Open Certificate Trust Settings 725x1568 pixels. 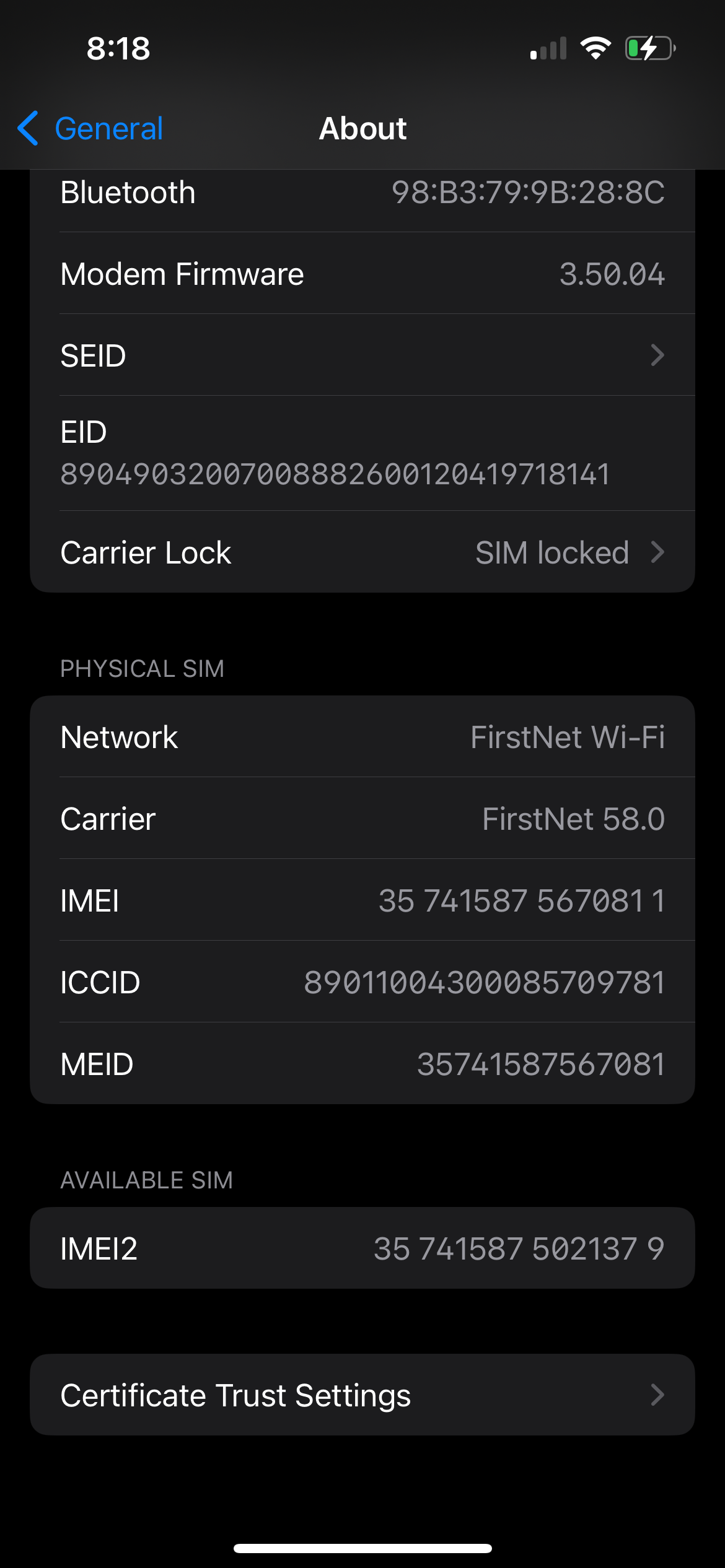point(362,1395)
